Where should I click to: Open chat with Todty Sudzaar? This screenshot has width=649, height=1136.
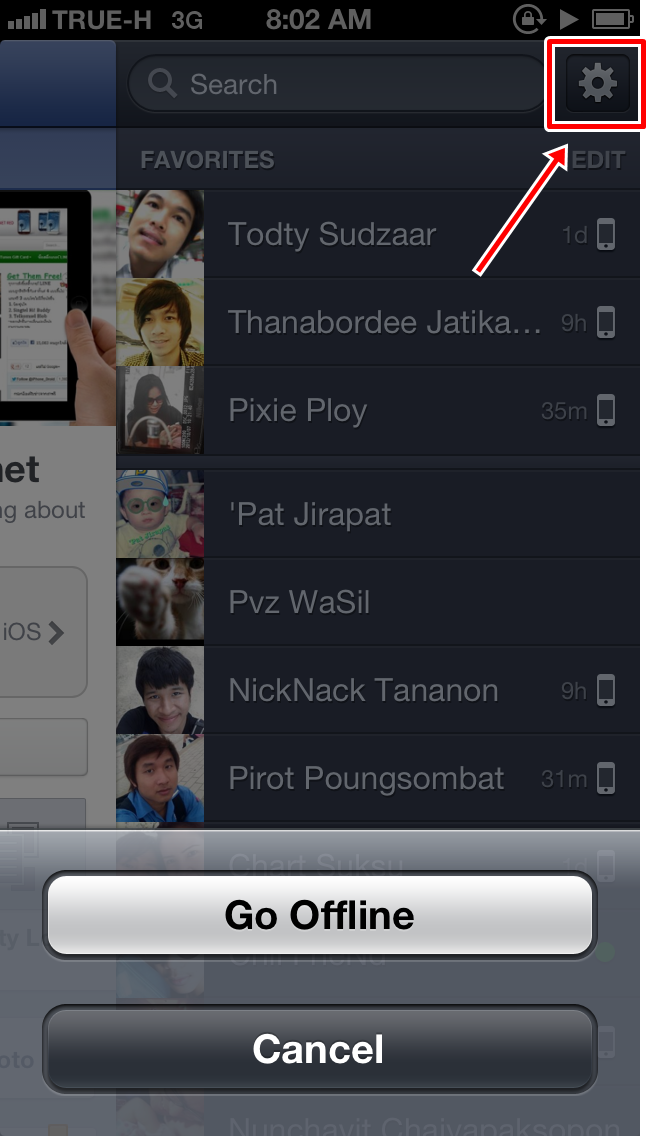377,234
